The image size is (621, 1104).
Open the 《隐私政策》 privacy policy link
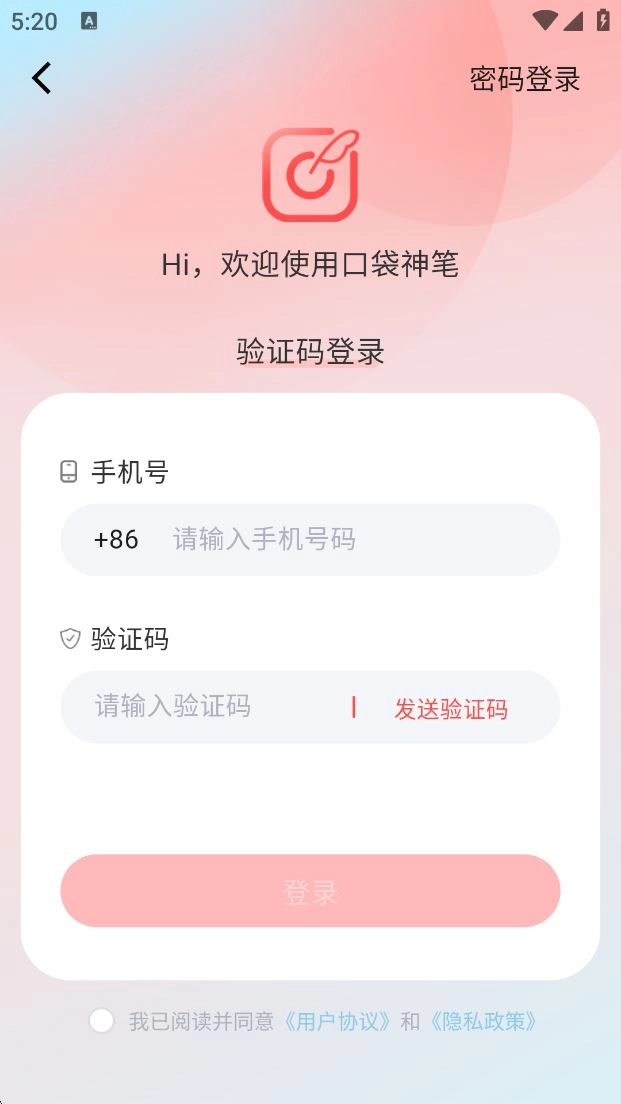484,1021
